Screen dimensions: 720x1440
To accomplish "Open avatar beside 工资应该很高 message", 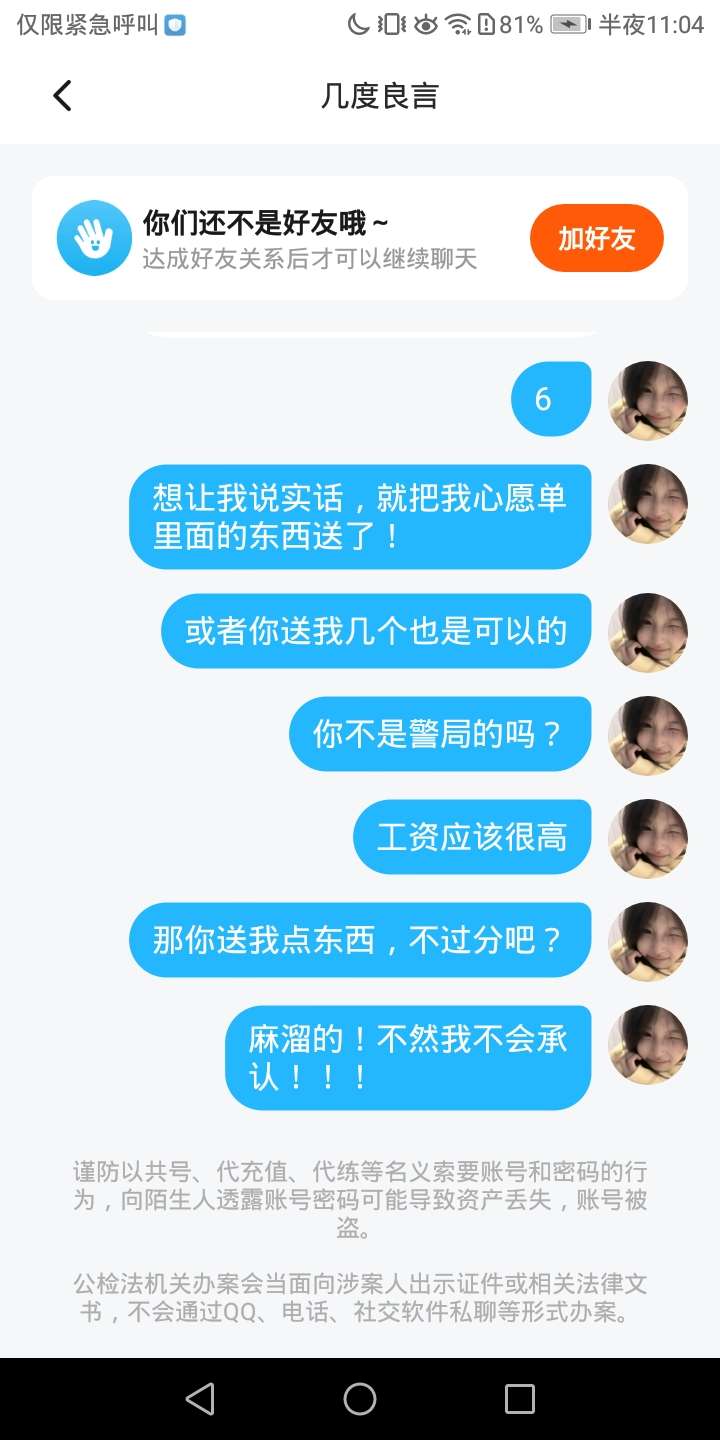I will coord(648,838).
